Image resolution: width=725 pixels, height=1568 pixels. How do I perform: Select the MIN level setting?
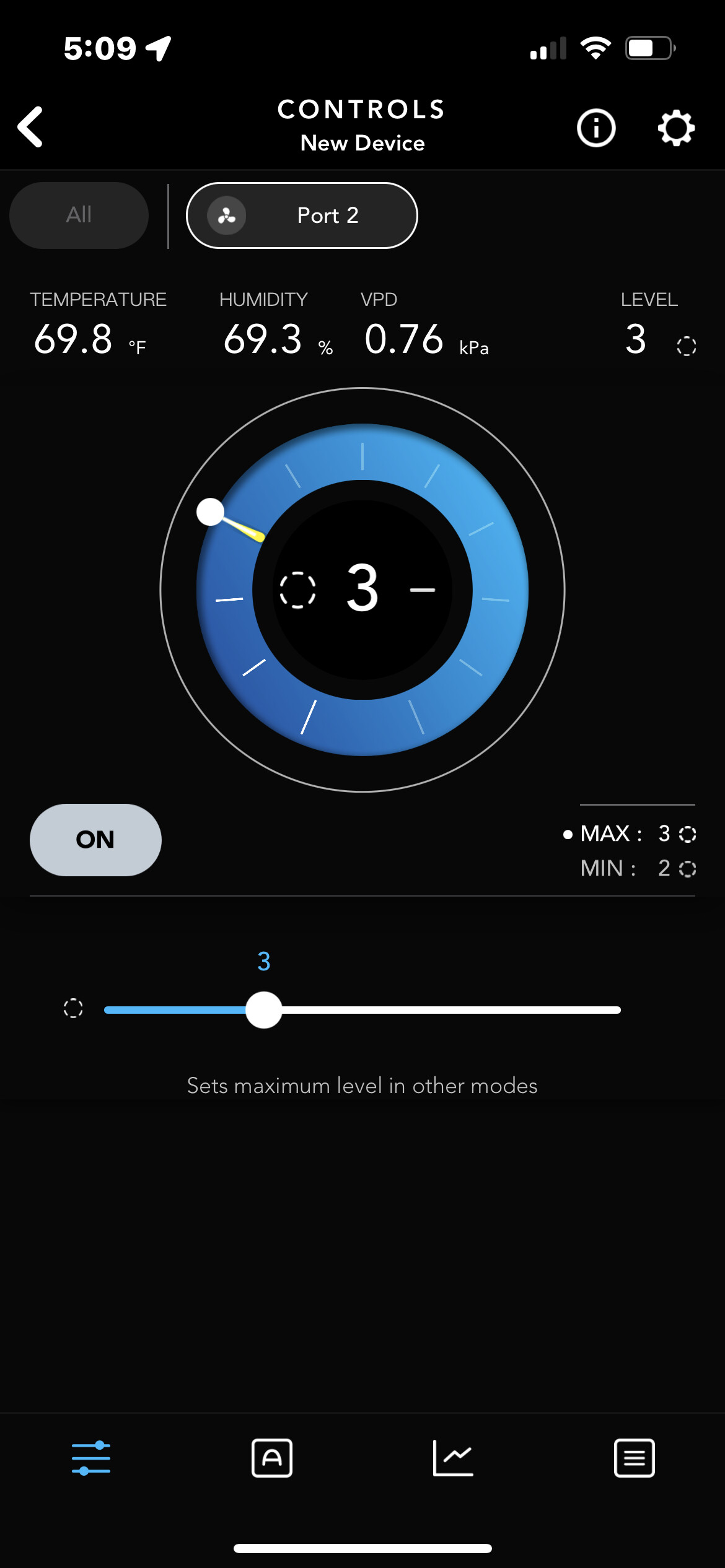point(638,868)
